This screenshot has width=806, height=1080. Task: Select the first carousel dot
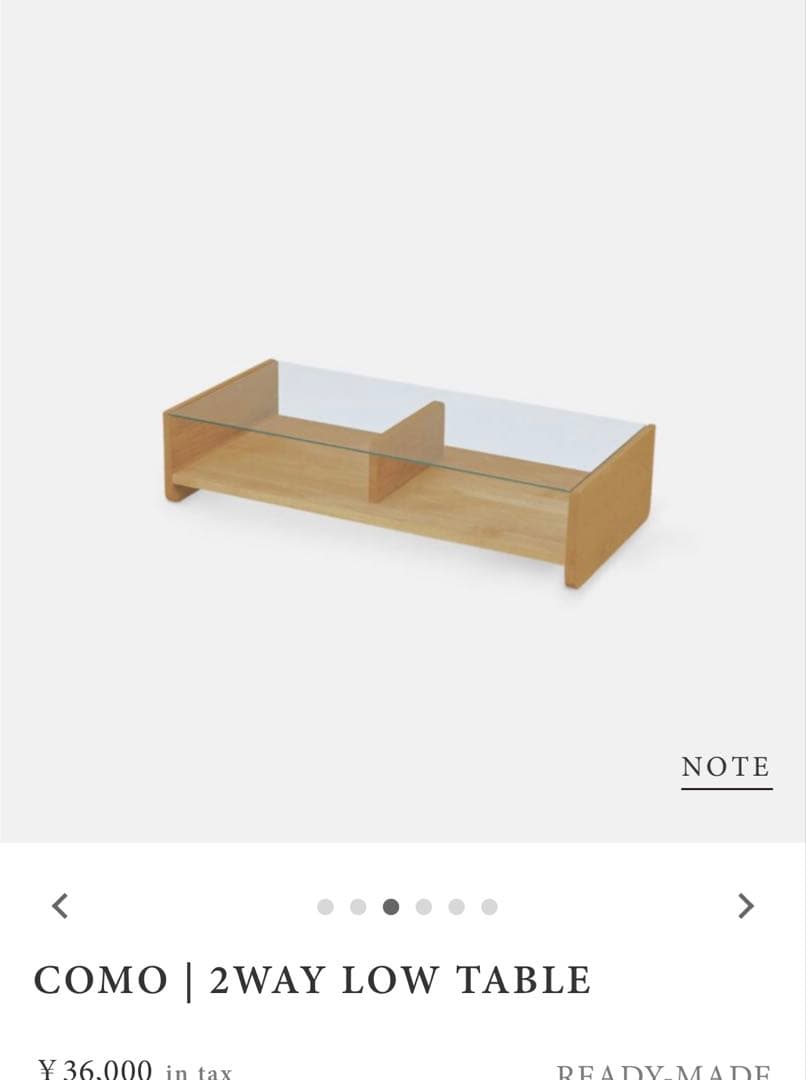tap(327, 906)
